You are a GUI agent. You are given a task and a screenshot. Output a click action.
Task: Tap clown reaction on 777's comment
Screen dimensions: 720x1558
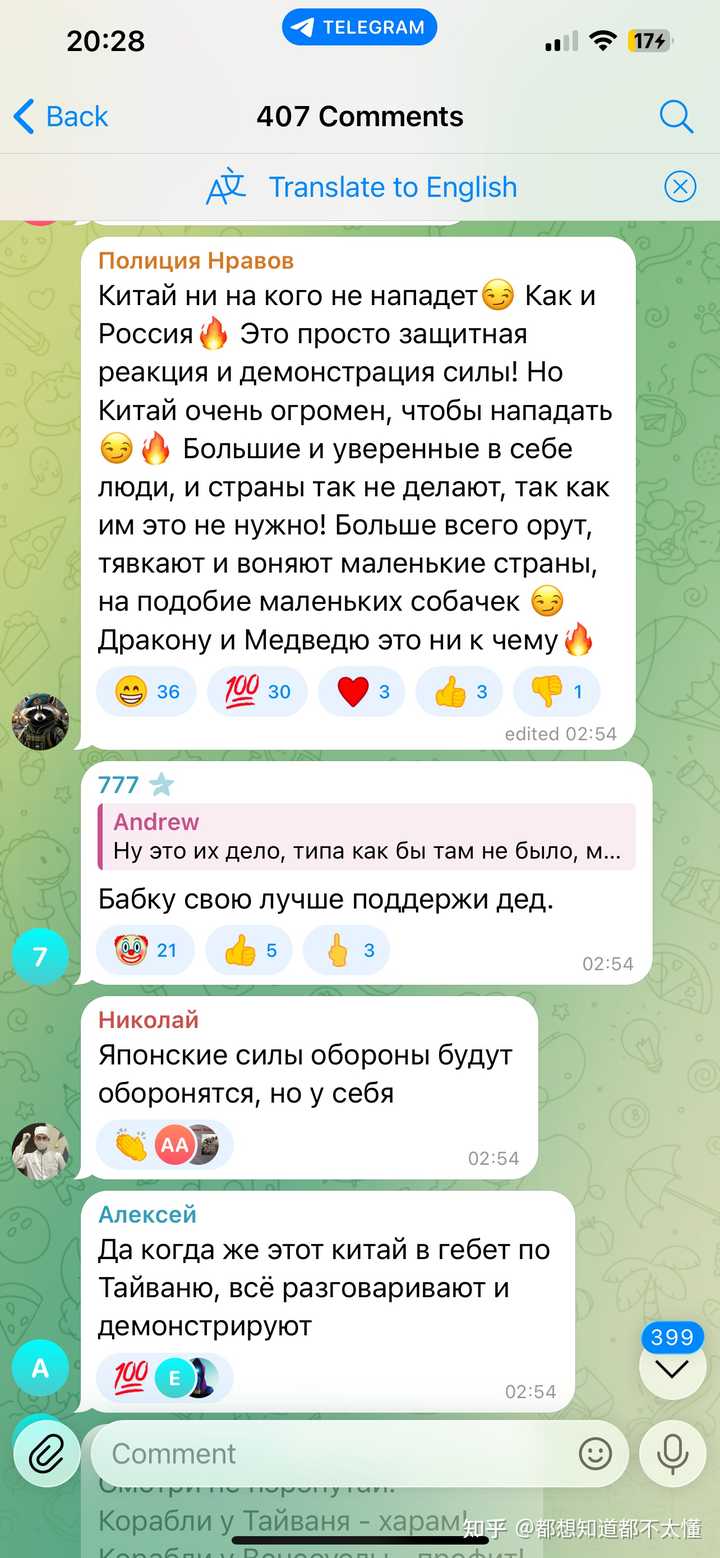click(146, 951)
